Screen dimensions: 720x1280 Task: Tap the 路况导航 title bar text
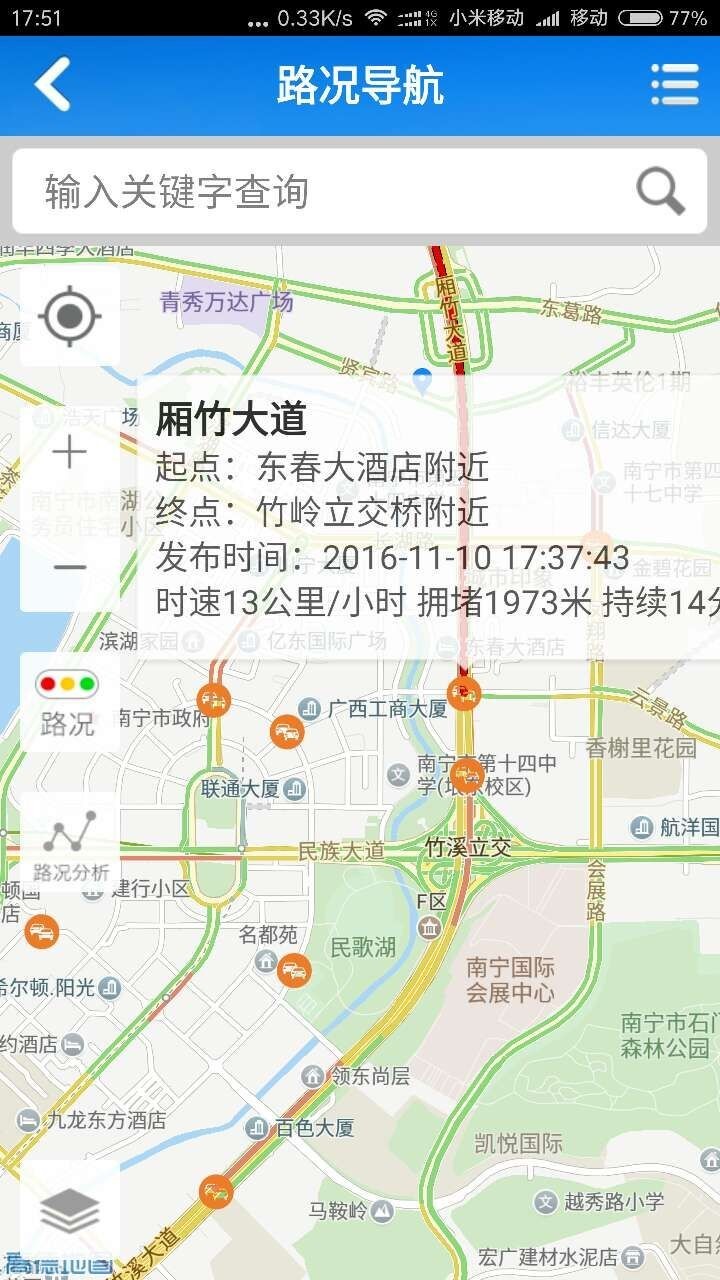pyautogui.click(x=360, y=86)
